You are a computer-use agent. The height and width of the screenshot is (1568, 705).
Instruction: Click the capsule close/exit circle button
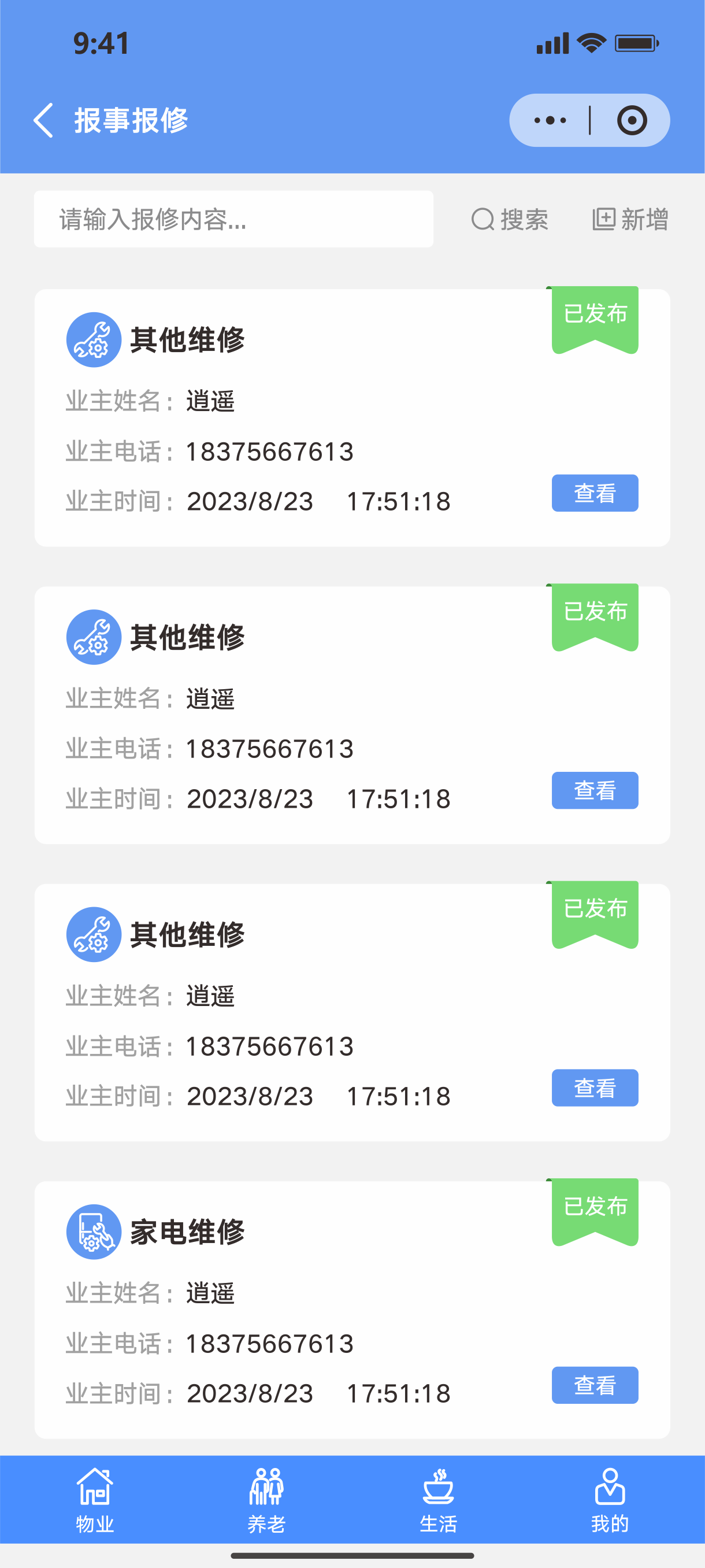[x=633, y=120]
